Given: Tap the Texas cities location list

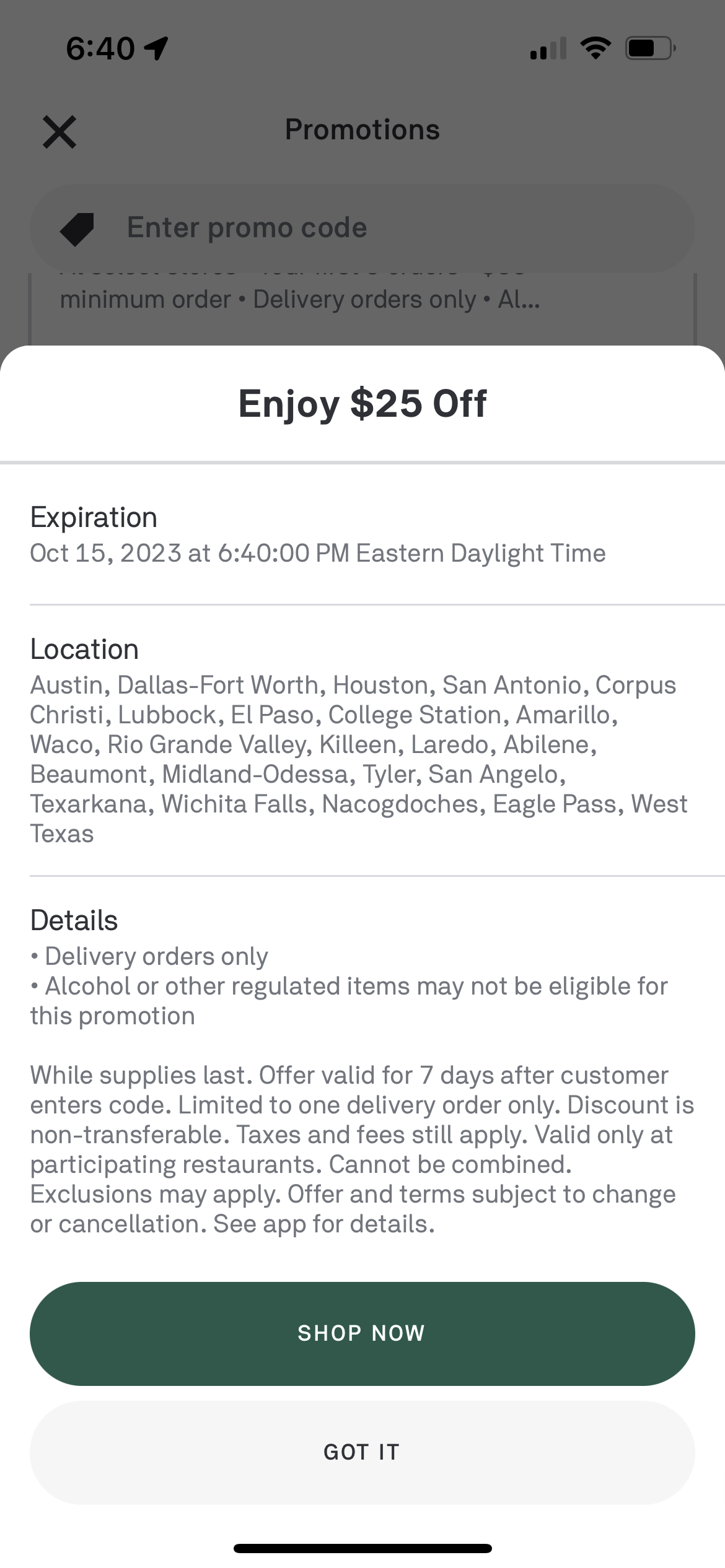Looking at the screenshot, I should pyautogui.click(x=359, y=759).
